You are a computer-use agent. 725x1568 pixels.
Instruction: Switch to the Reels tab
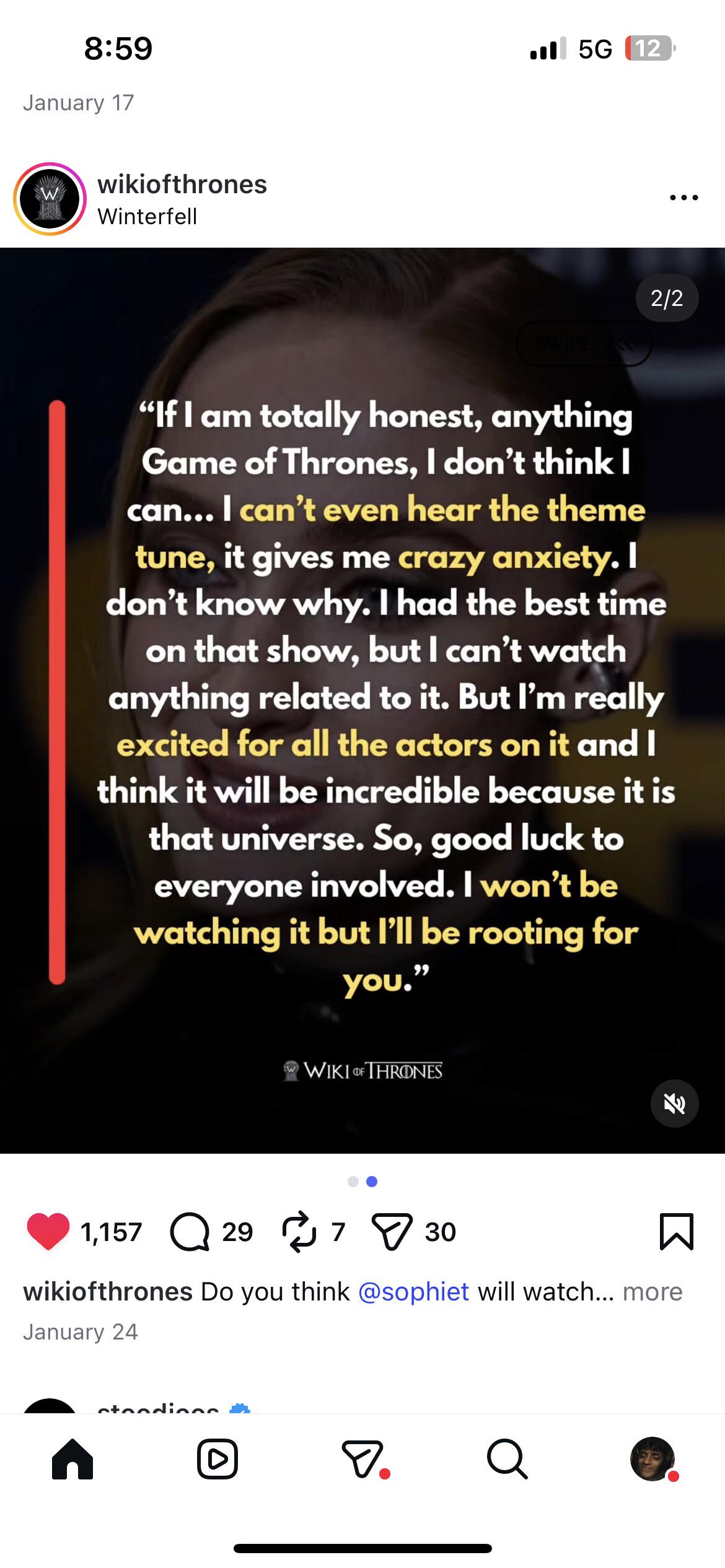point(217,1459)
